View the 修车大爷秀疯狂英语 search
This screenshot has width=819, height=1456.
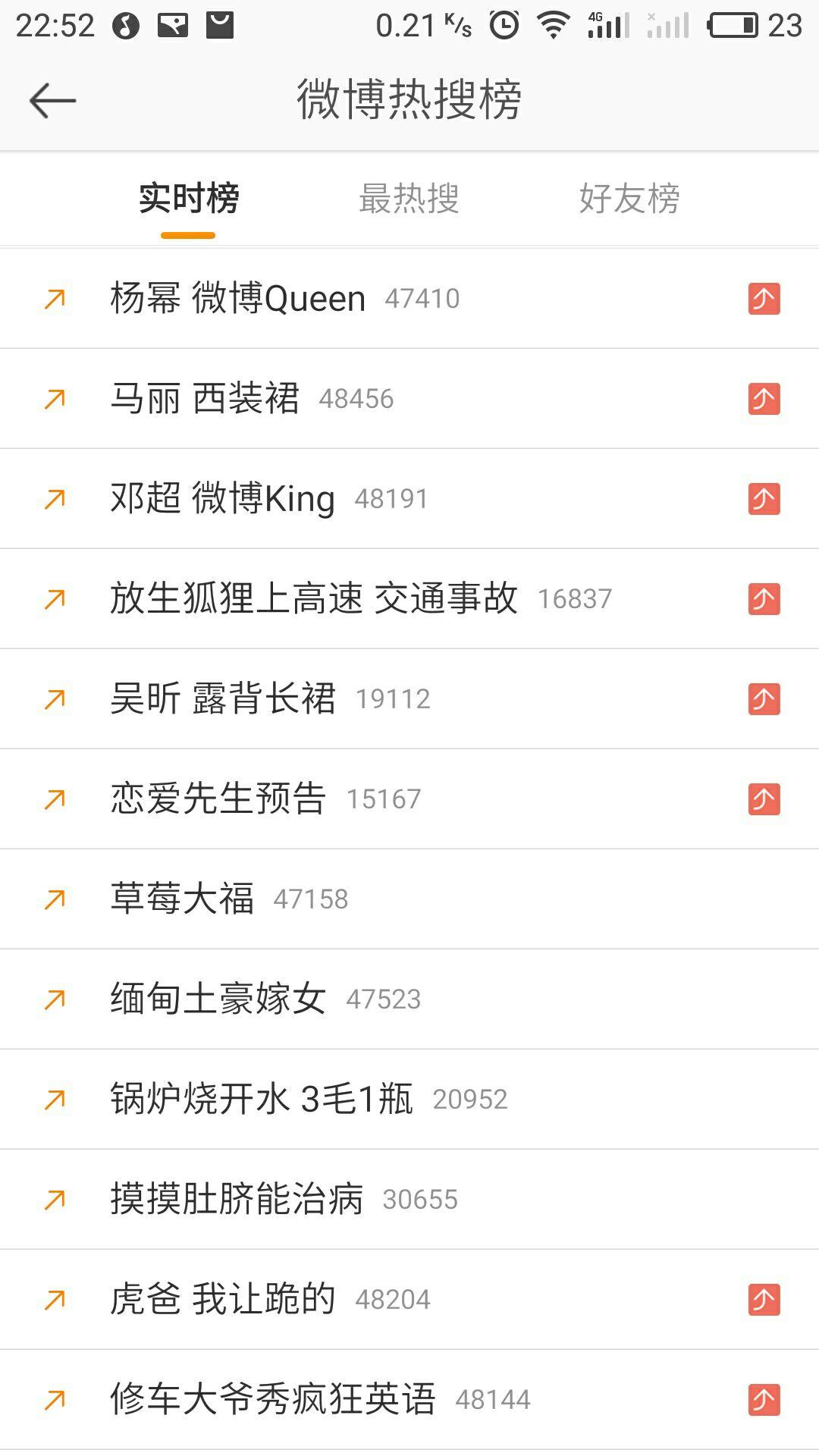pos(273,1400)
